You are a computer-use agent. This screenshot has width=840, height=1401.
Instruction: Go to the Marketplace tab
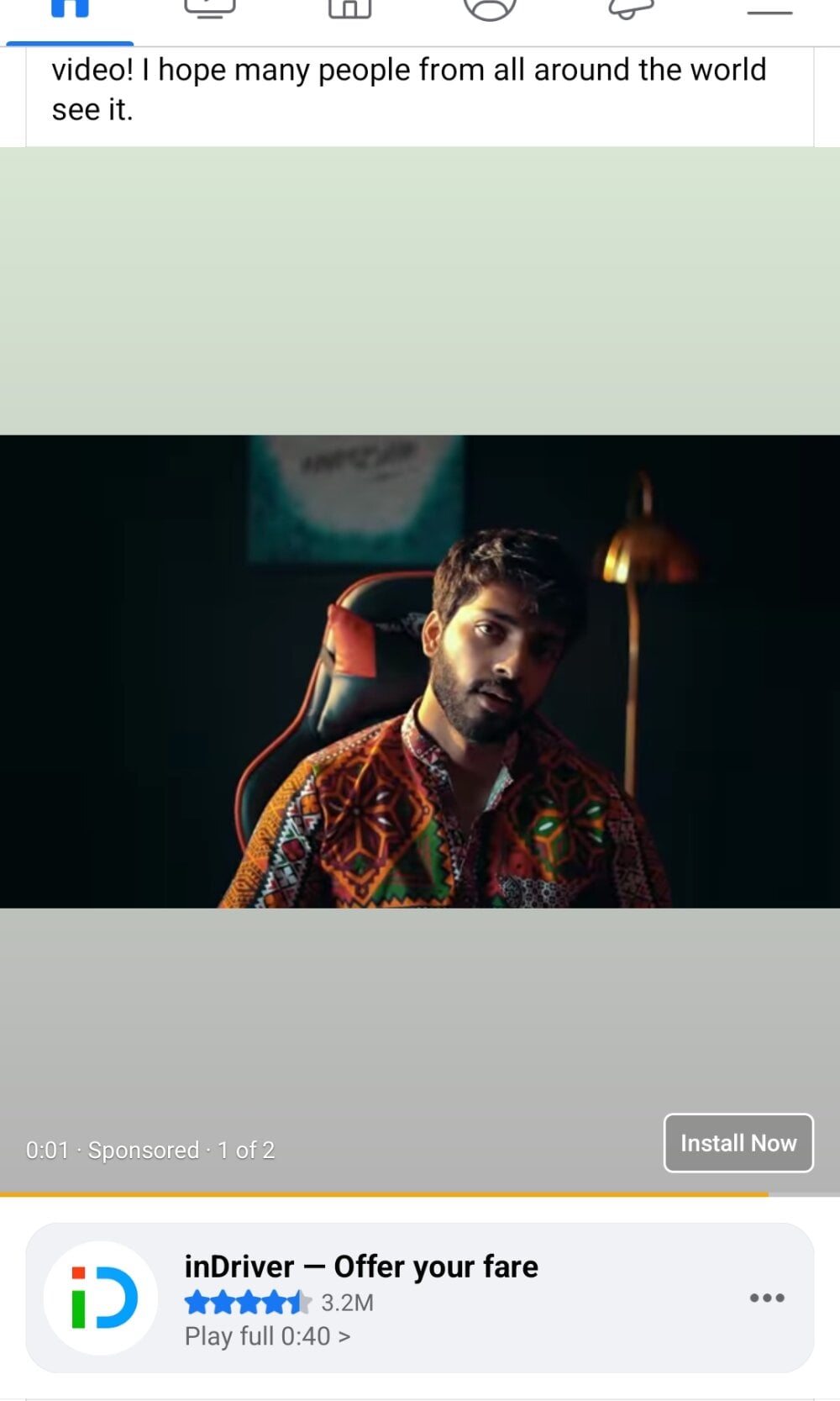pyautogui.click(x=349, y=10)
